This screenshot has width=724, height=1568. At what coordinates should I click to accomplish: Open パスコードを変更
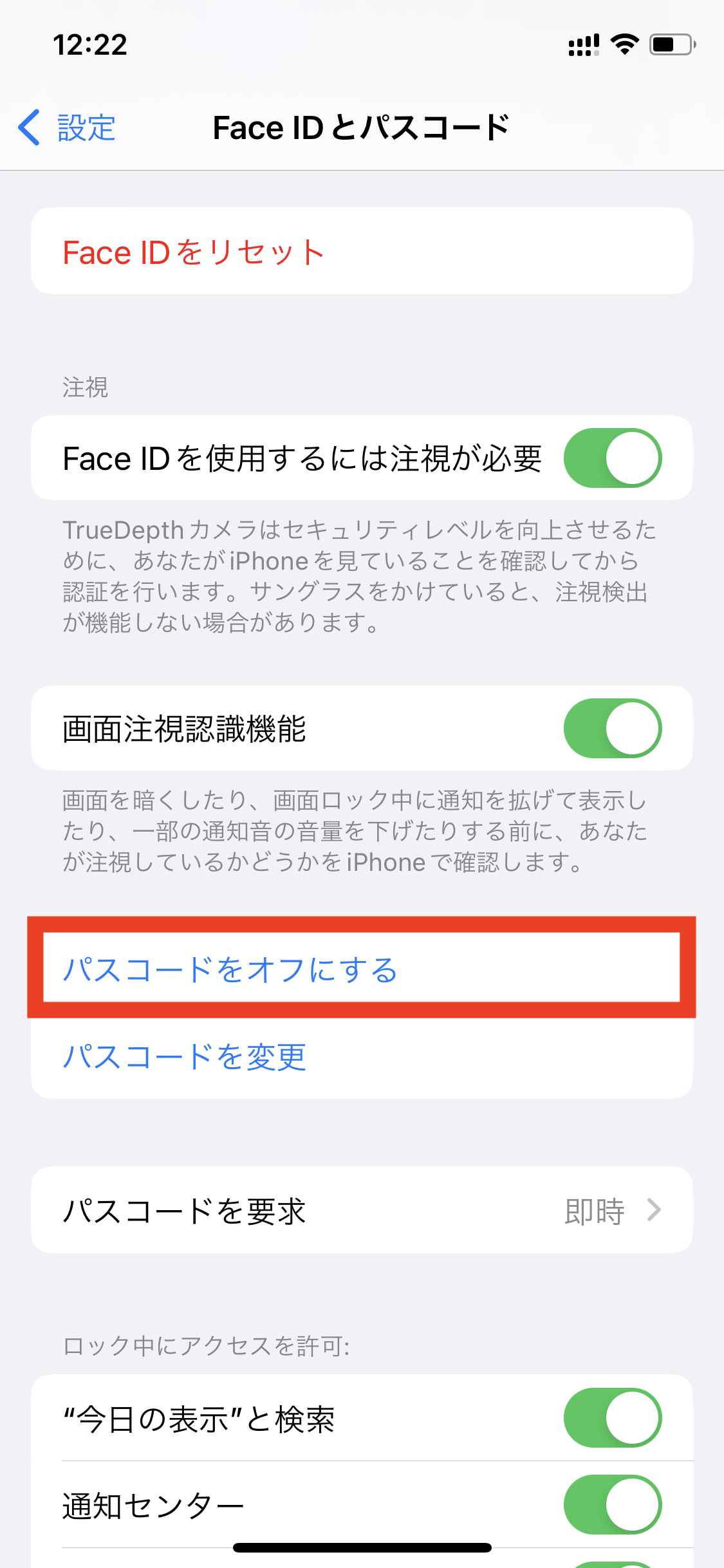(x=185, y=1057)
